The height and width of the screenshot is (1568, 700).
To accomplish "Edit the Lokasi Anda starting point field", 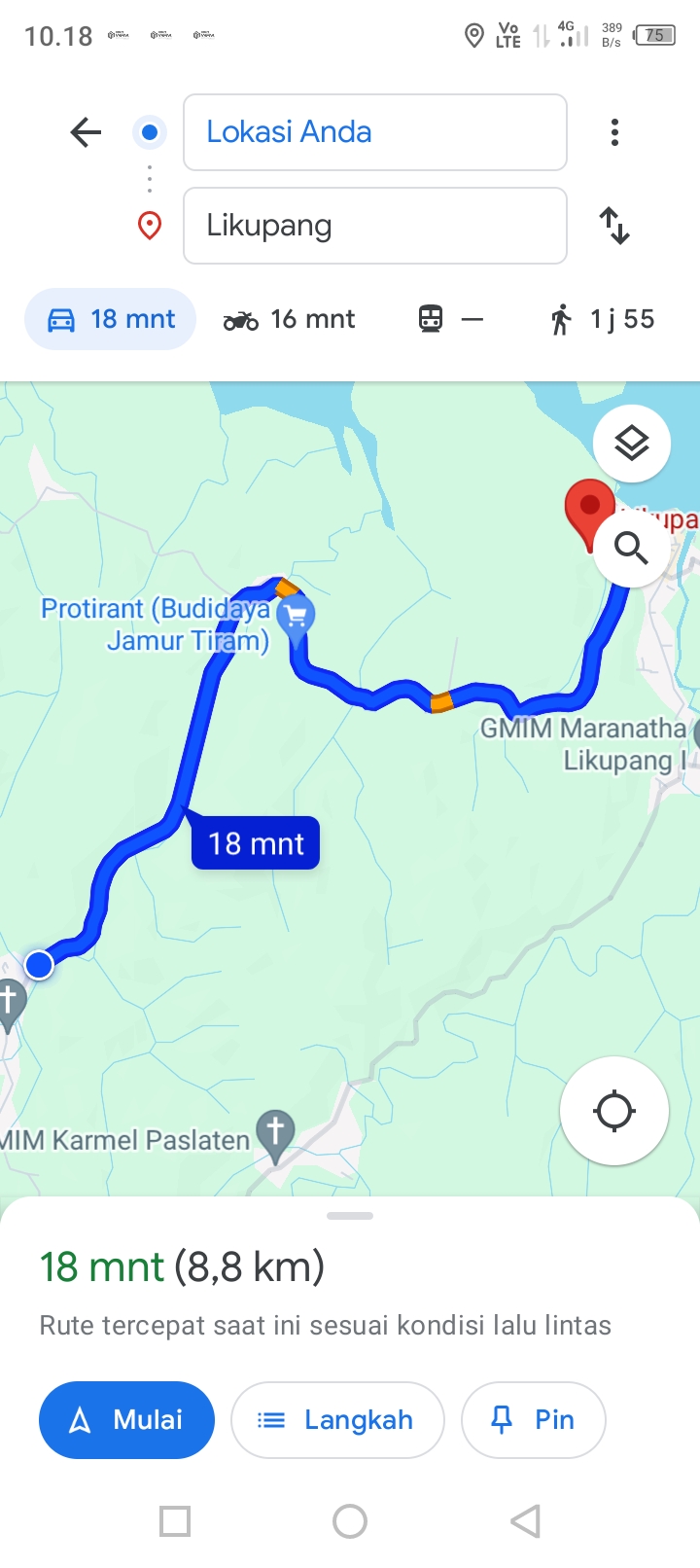I will (375, 132).
